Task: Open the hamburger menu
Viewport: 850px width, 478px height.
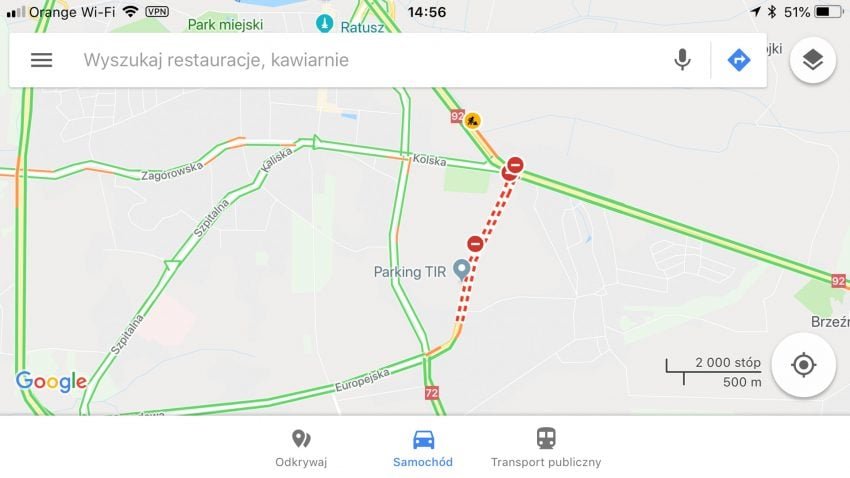Action: coord(41,60)
